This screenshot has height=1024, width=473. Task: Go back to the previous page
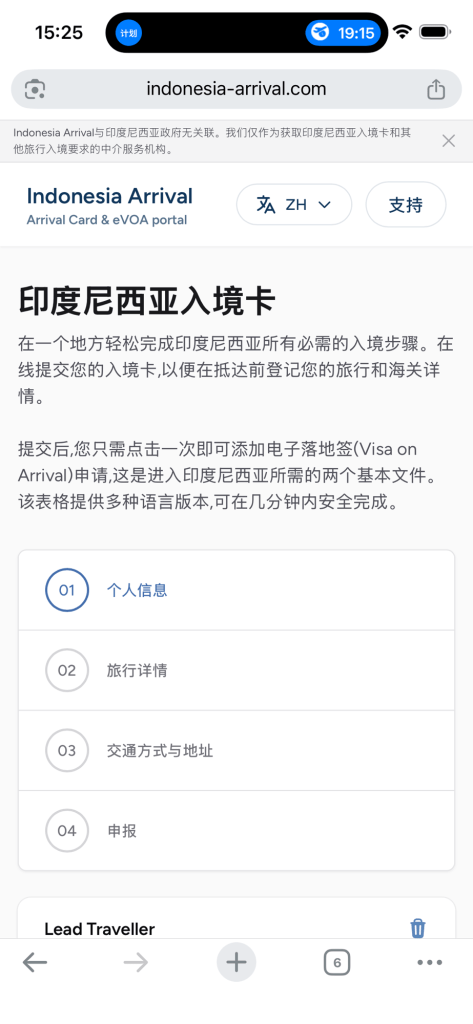coord(35,962)
